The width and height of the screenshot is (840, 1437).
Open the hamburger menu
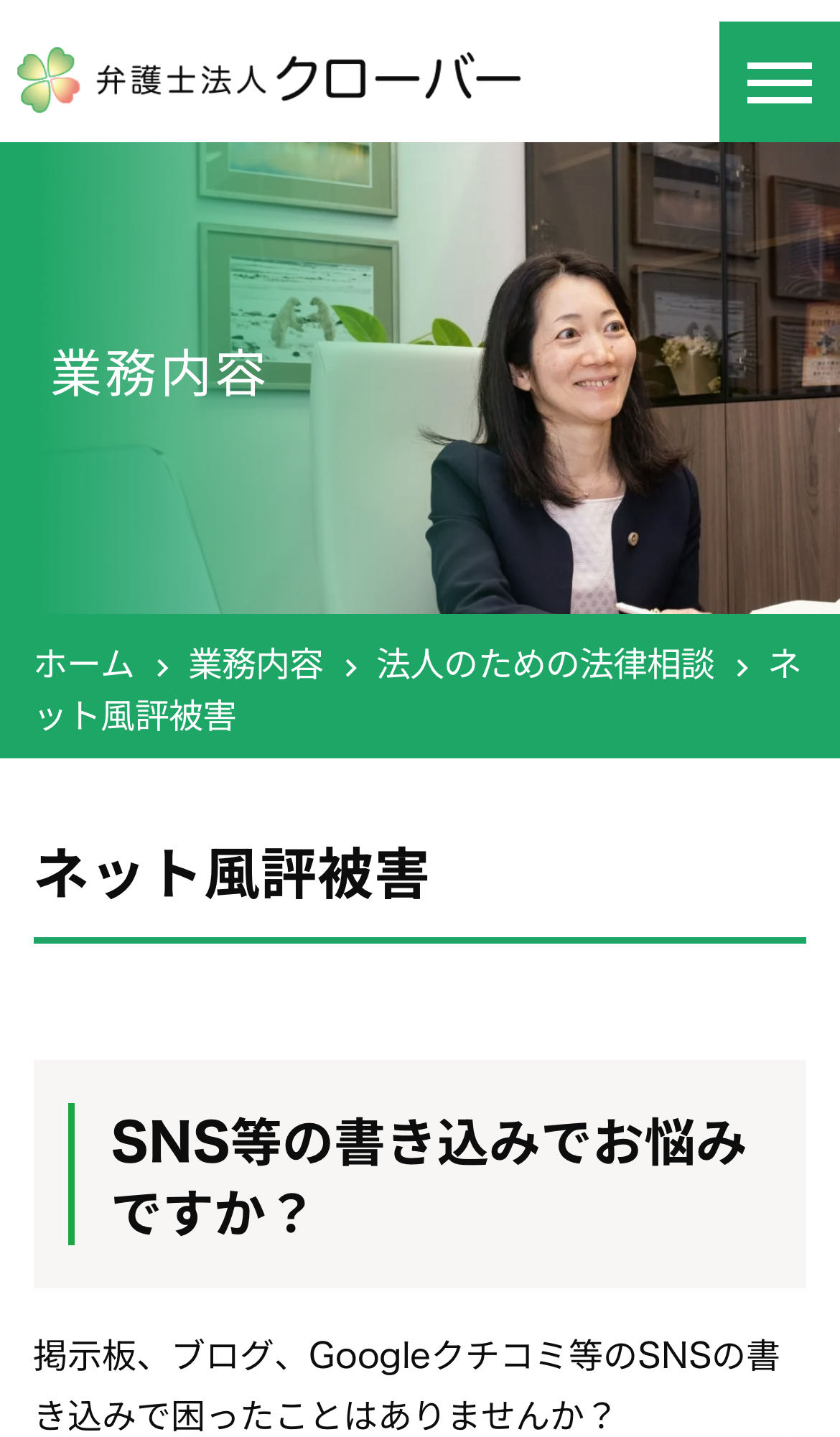pos(780,82)
